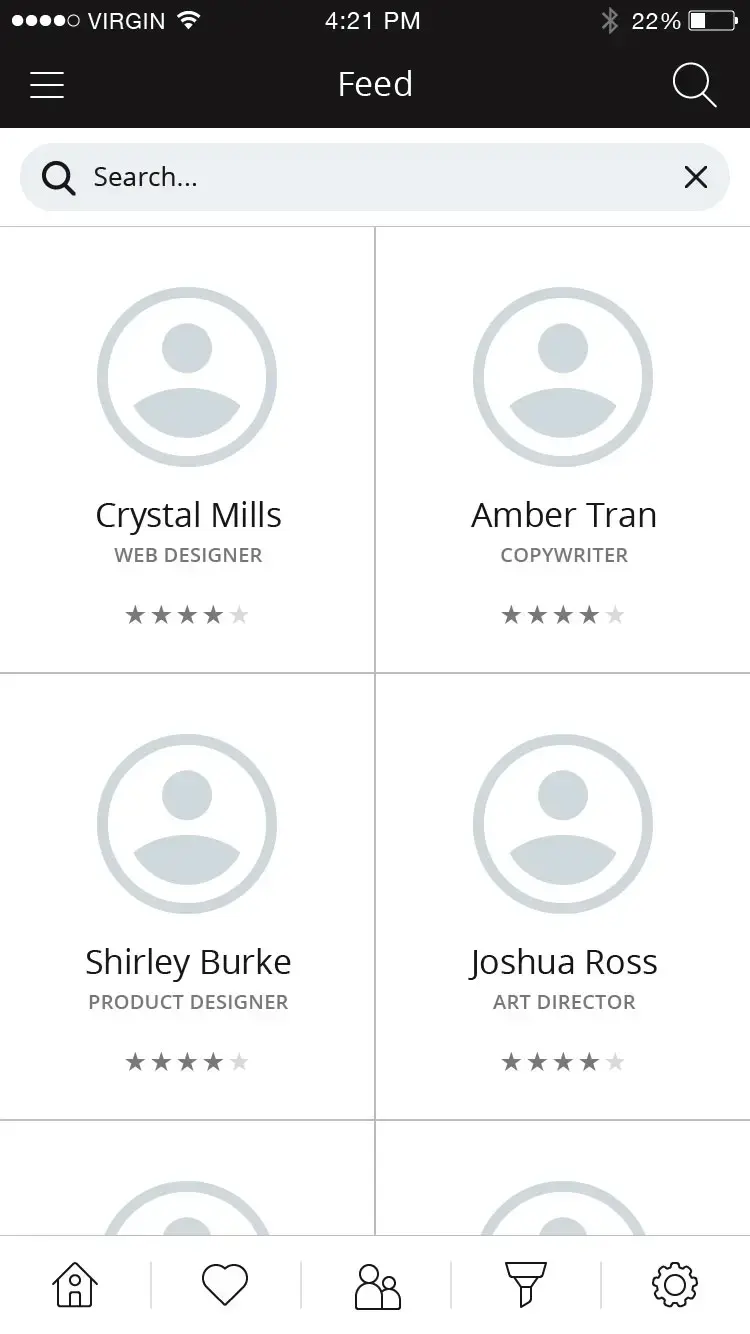
Task: Open Crystal Mills' profile card
Action: (188, 450)
